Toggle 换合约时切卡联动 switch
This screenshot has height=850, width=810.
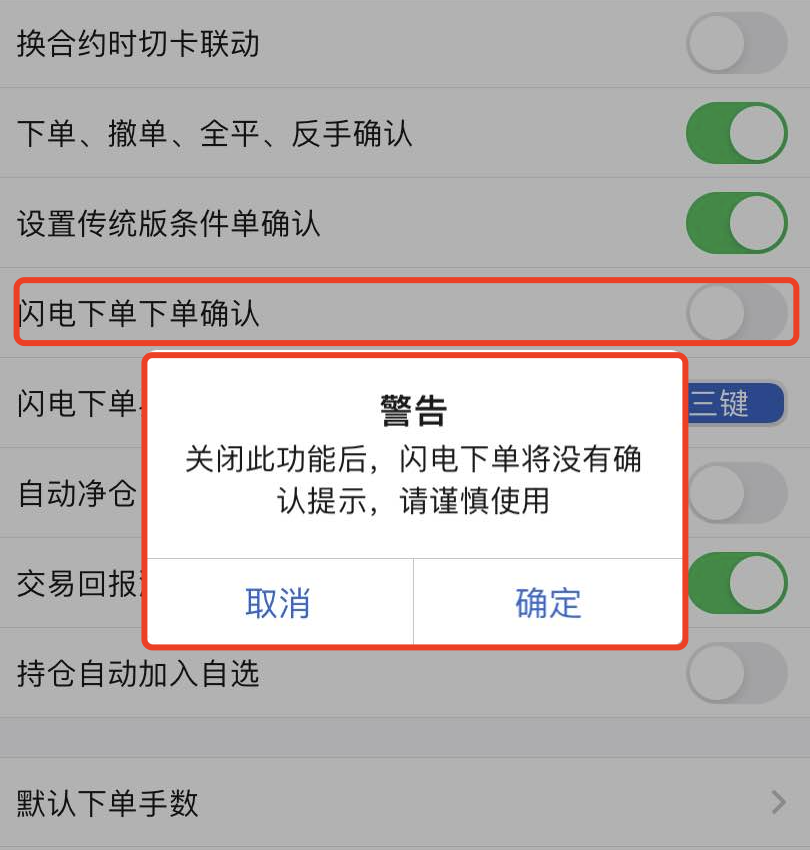point(736,44)
